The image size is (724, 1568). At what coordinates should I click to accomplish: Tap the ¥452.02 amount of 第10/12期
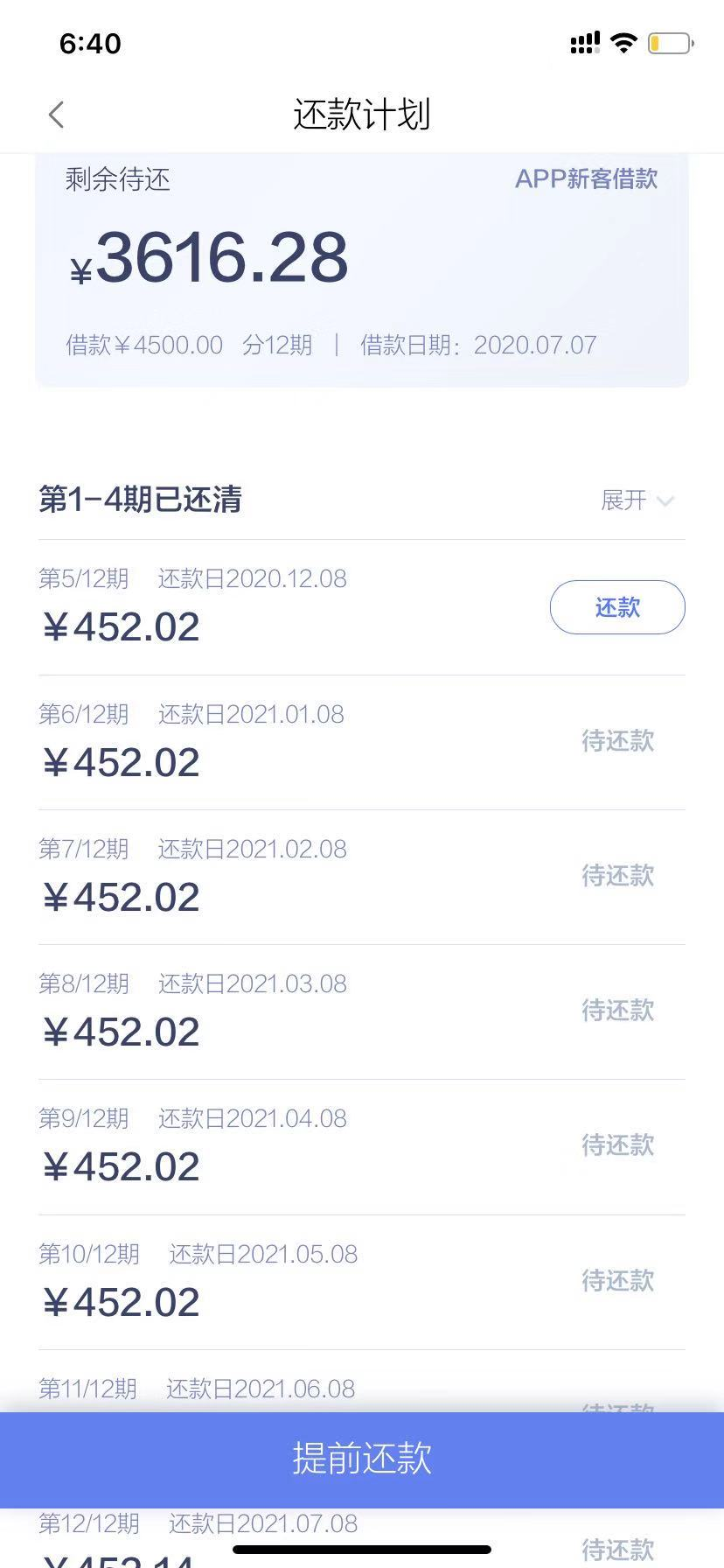[x=122, y=1302]
